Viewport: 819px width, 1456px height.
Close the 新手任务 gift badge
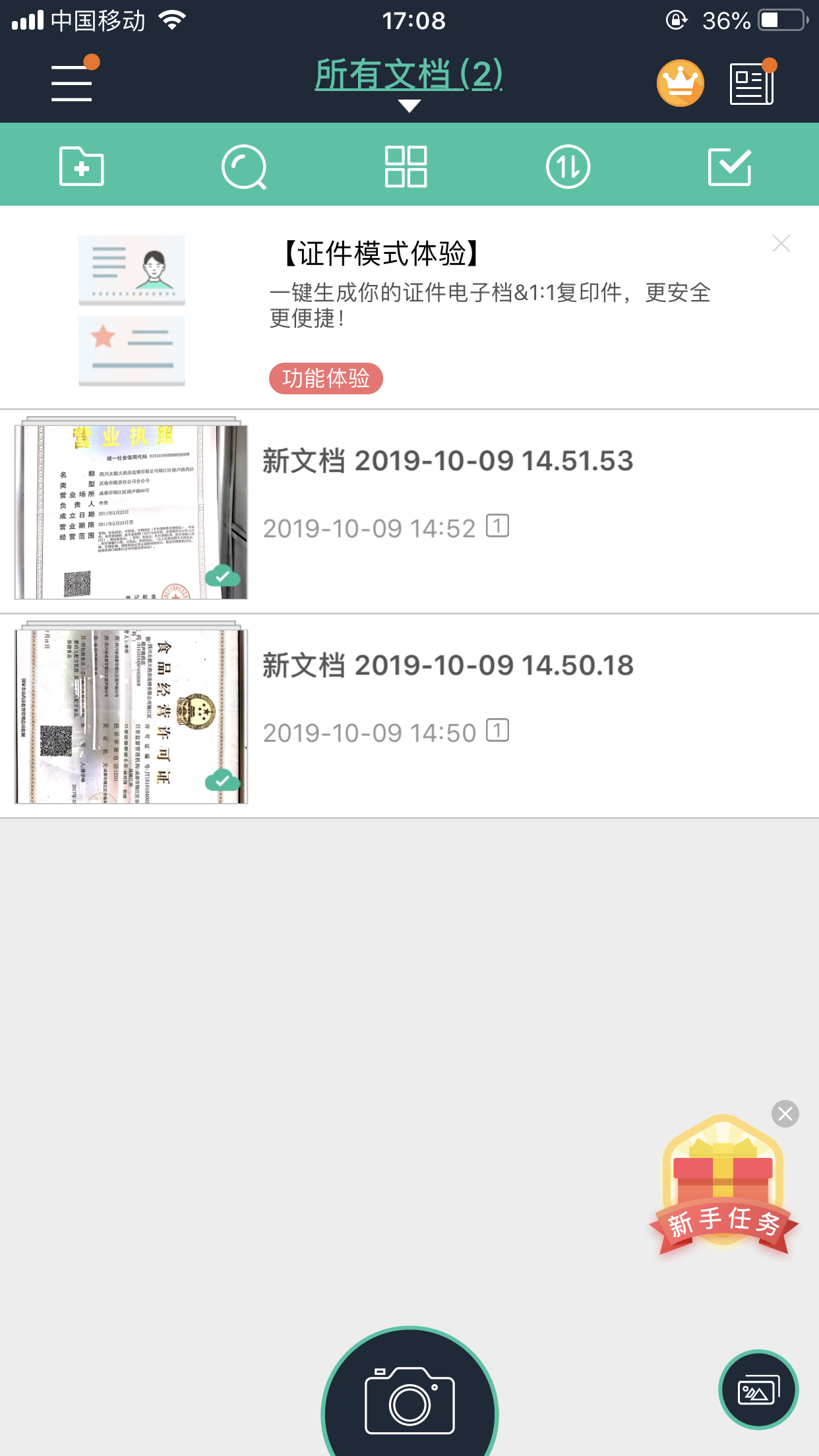[785, 1114]
